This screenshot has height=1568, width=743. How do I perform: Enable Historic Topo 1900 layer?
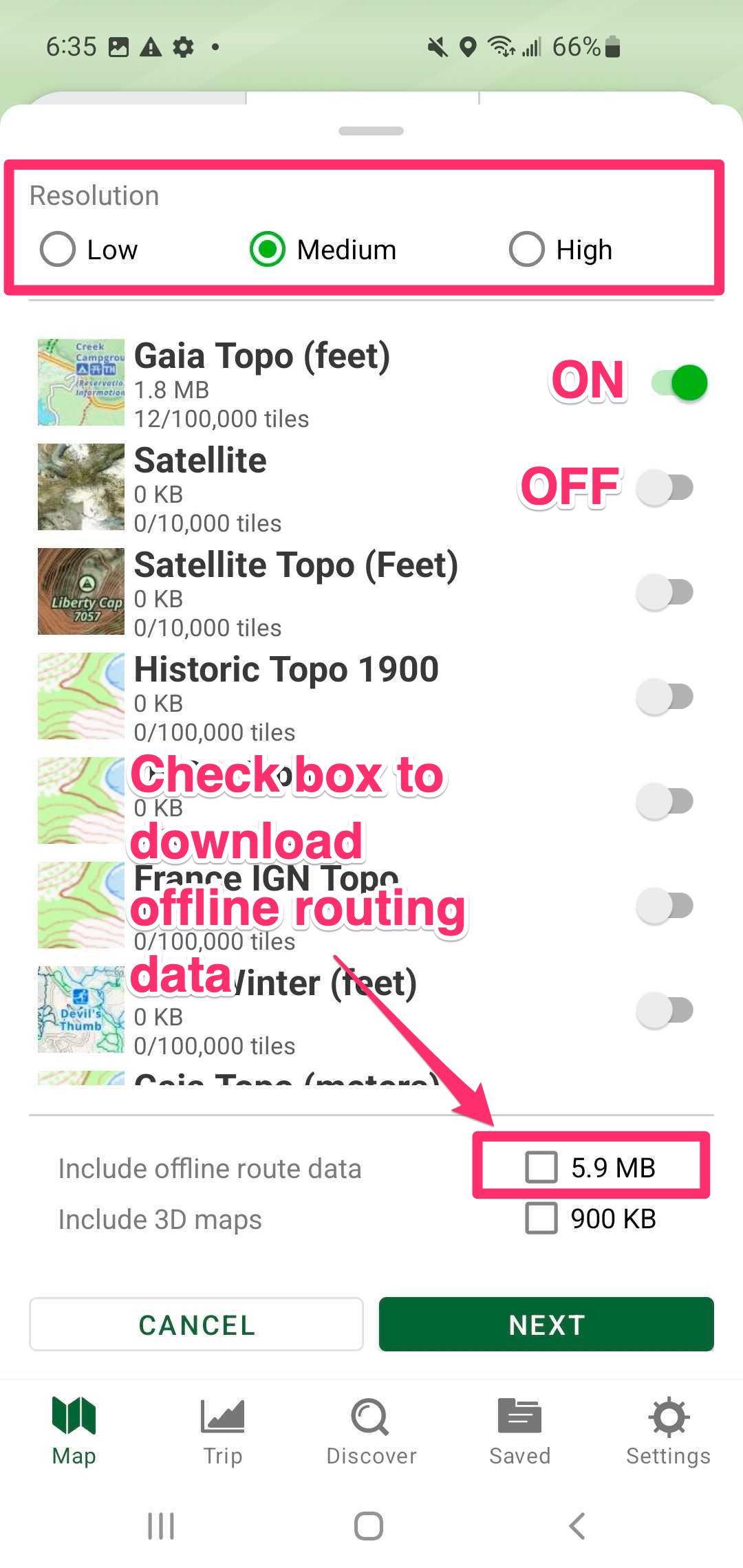click(x=665, y=697)
